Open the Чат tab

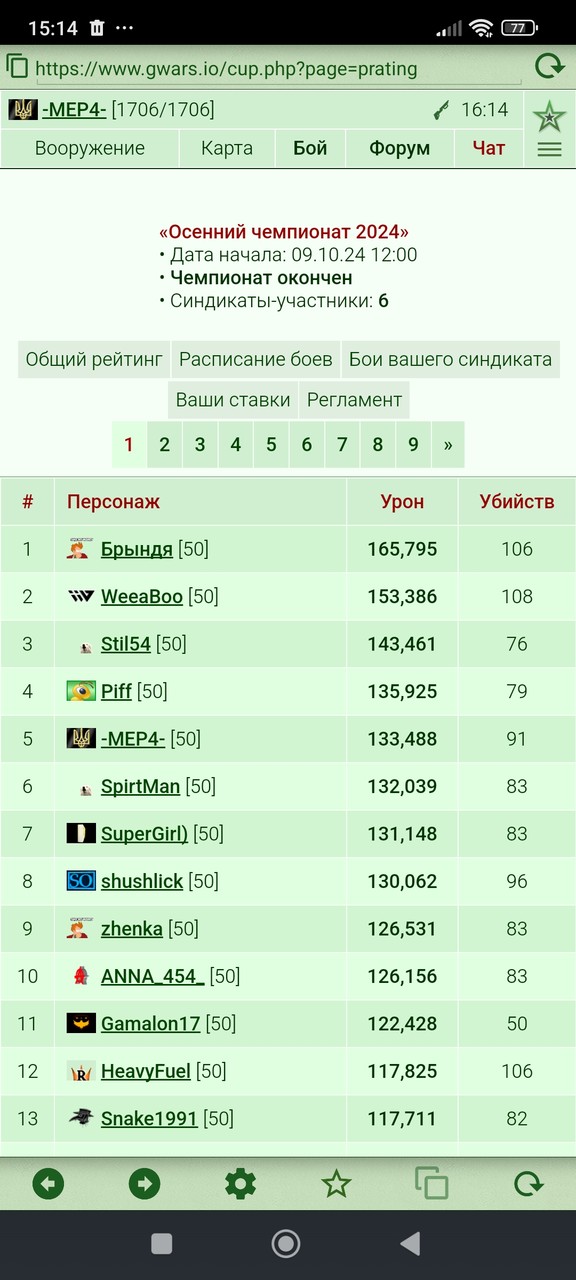[489, 148]
